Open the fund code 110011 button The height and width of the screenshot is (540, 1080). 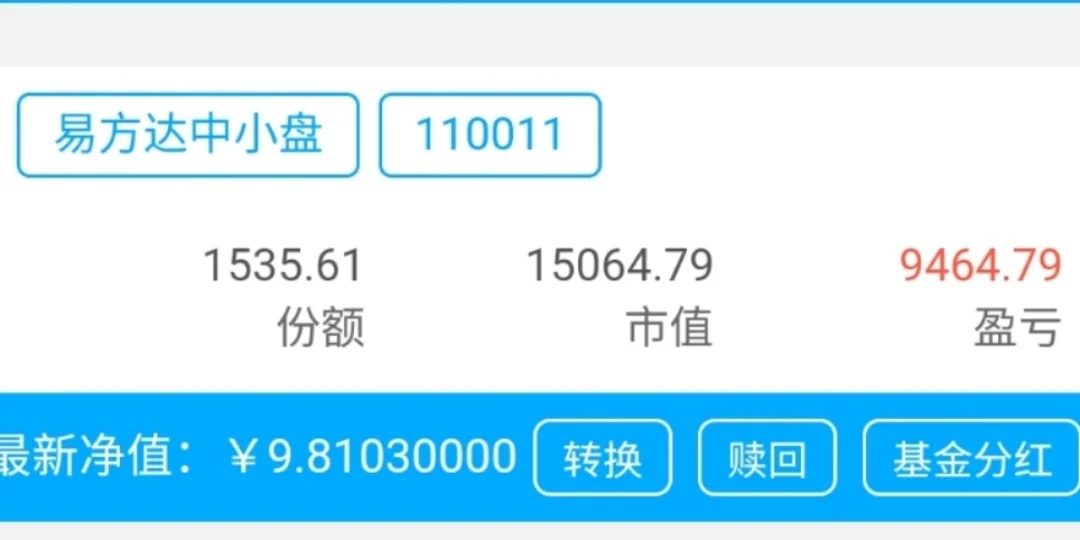pos(490,135)
